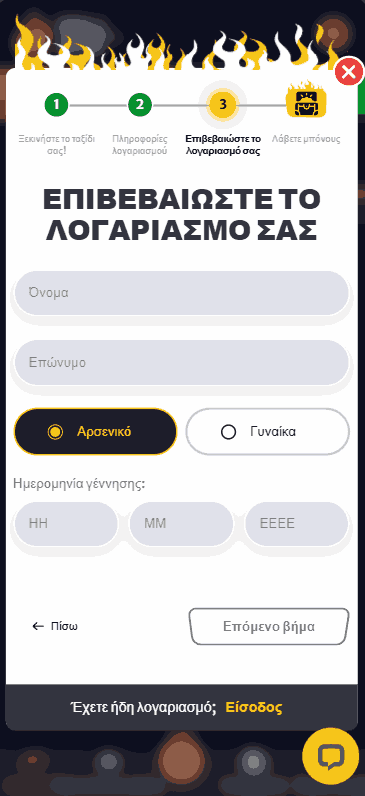Screen dimensions: 365x796
Task: Focus the ΗΗ day field
Action: (66, 524)
